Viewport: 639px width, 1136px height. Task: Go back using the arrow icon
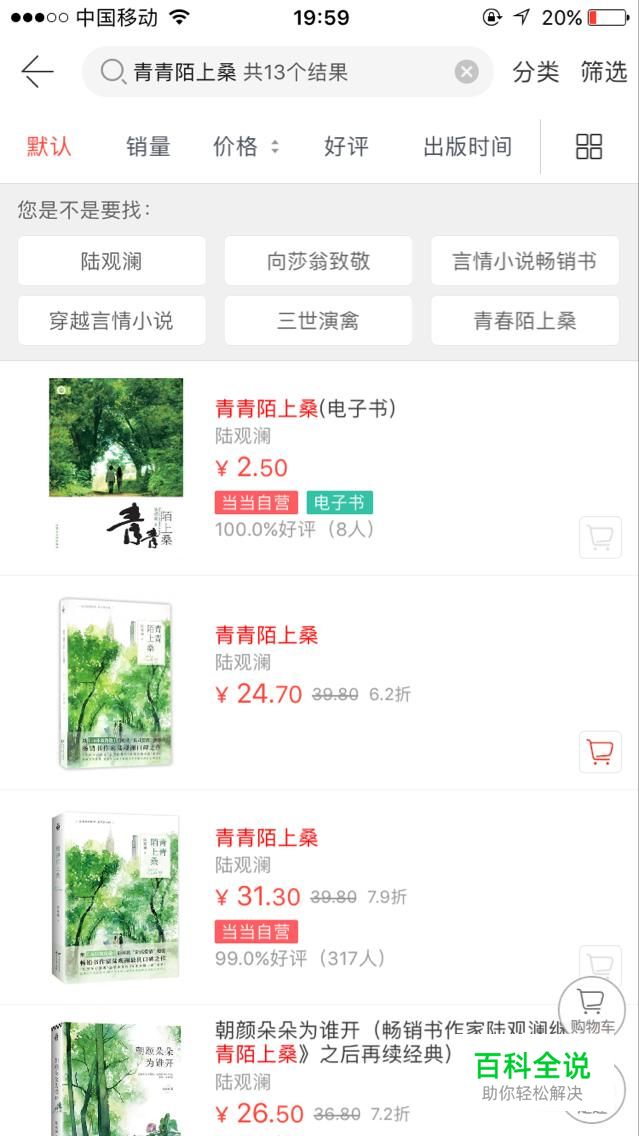37,72
